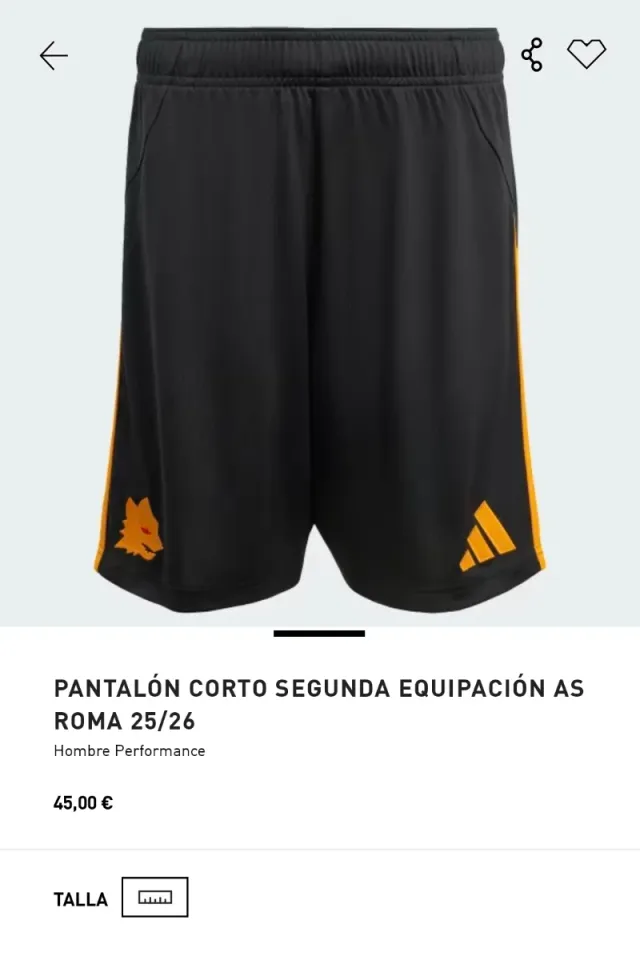
Task: Add the shorts to wishlist with the heart
Action: 586,54
